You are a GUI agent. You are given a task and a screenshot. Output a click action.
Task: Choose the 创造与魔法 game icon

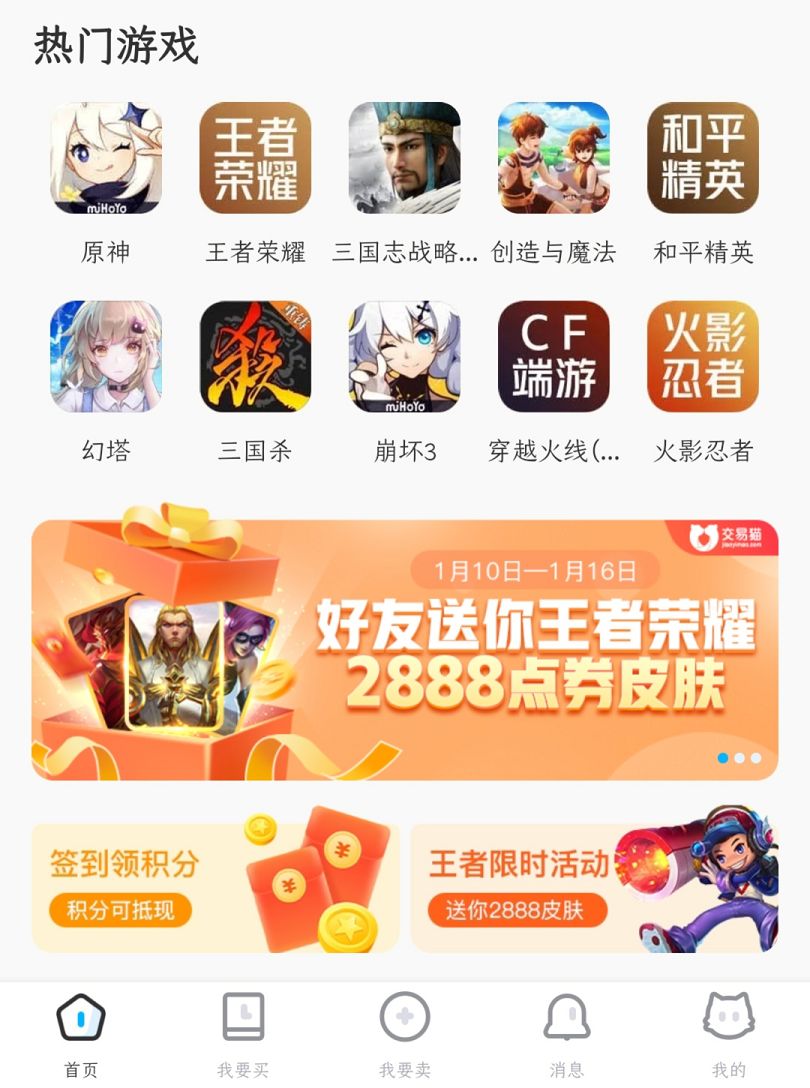pos(553,158)
